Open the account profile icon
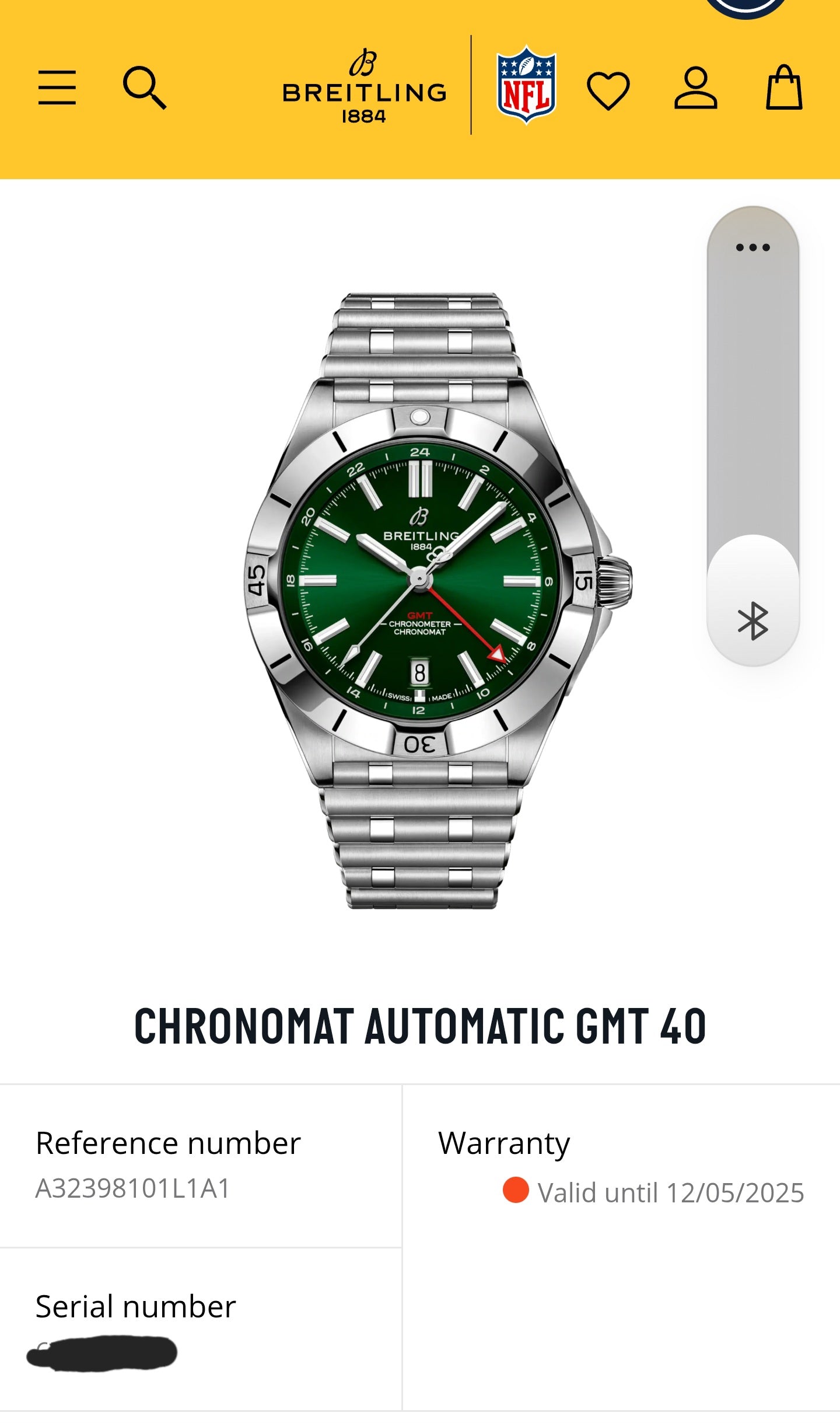Screen dimensions: 840x1423 [695, 89]
